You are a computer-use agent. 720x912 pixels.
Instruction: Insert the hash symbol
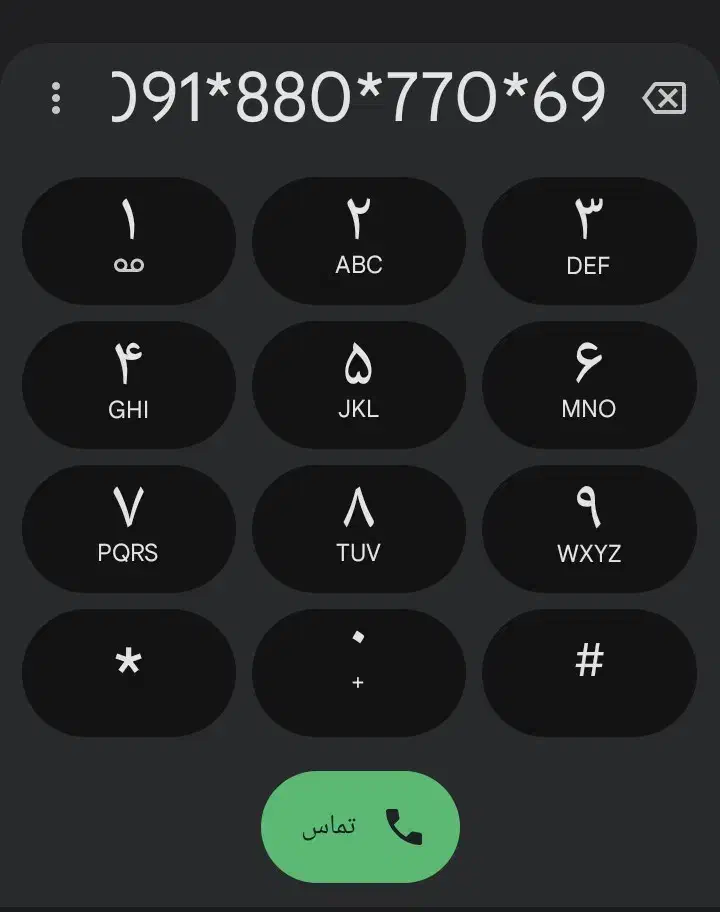589,673
